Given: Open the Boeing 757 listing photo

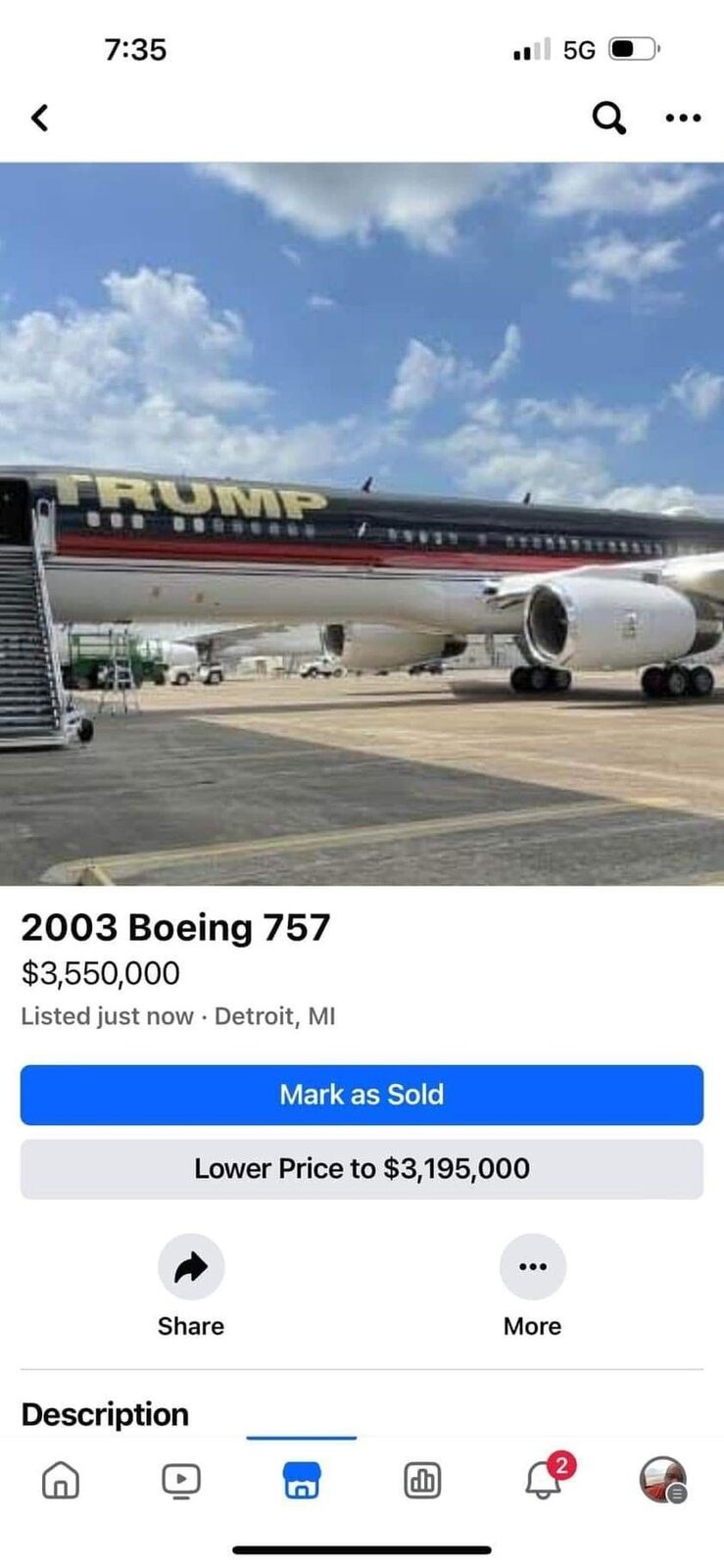Looking at the screenshot, I should [362, 523].
